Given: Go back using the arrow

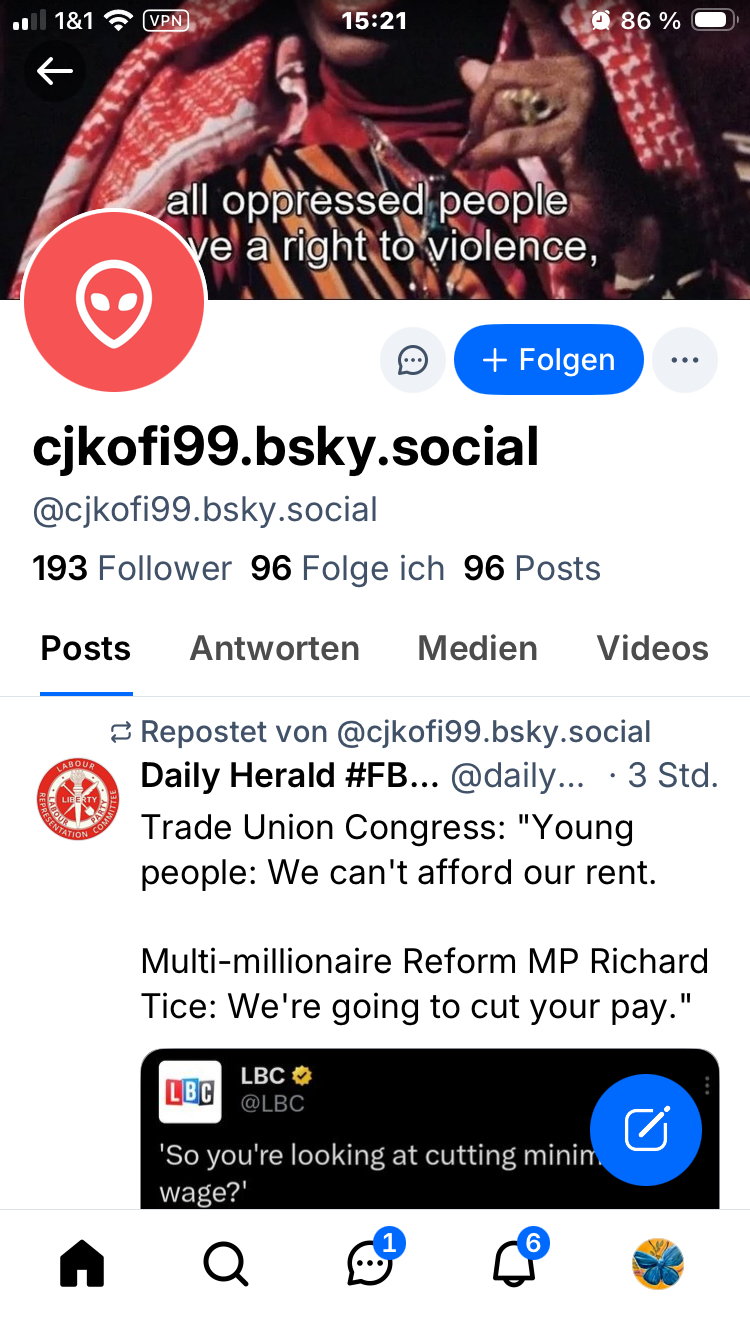Looking at the screenshot, I should 54,71.
